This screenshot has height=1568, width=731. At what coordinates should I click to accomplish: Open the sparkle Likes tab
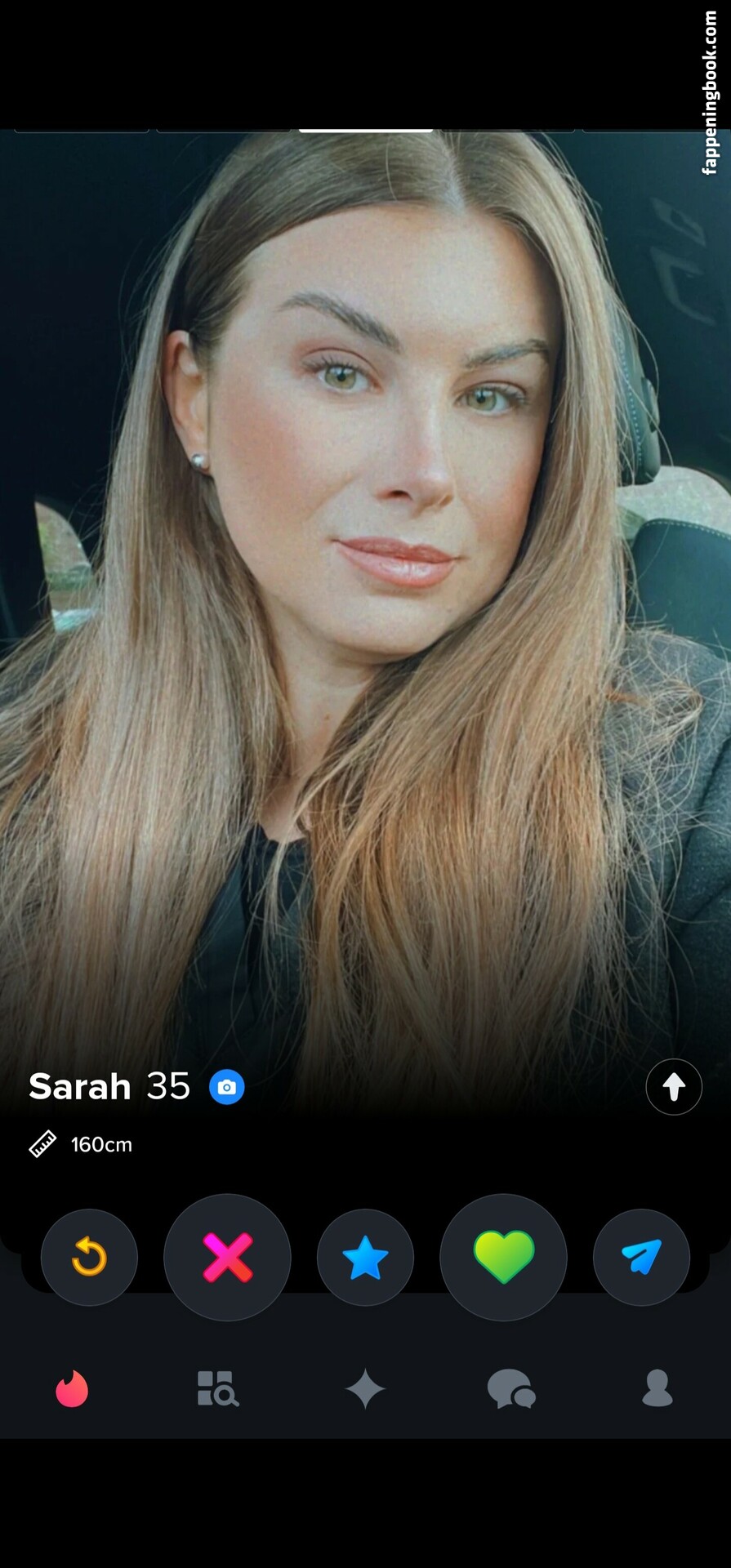[365, 1388]
